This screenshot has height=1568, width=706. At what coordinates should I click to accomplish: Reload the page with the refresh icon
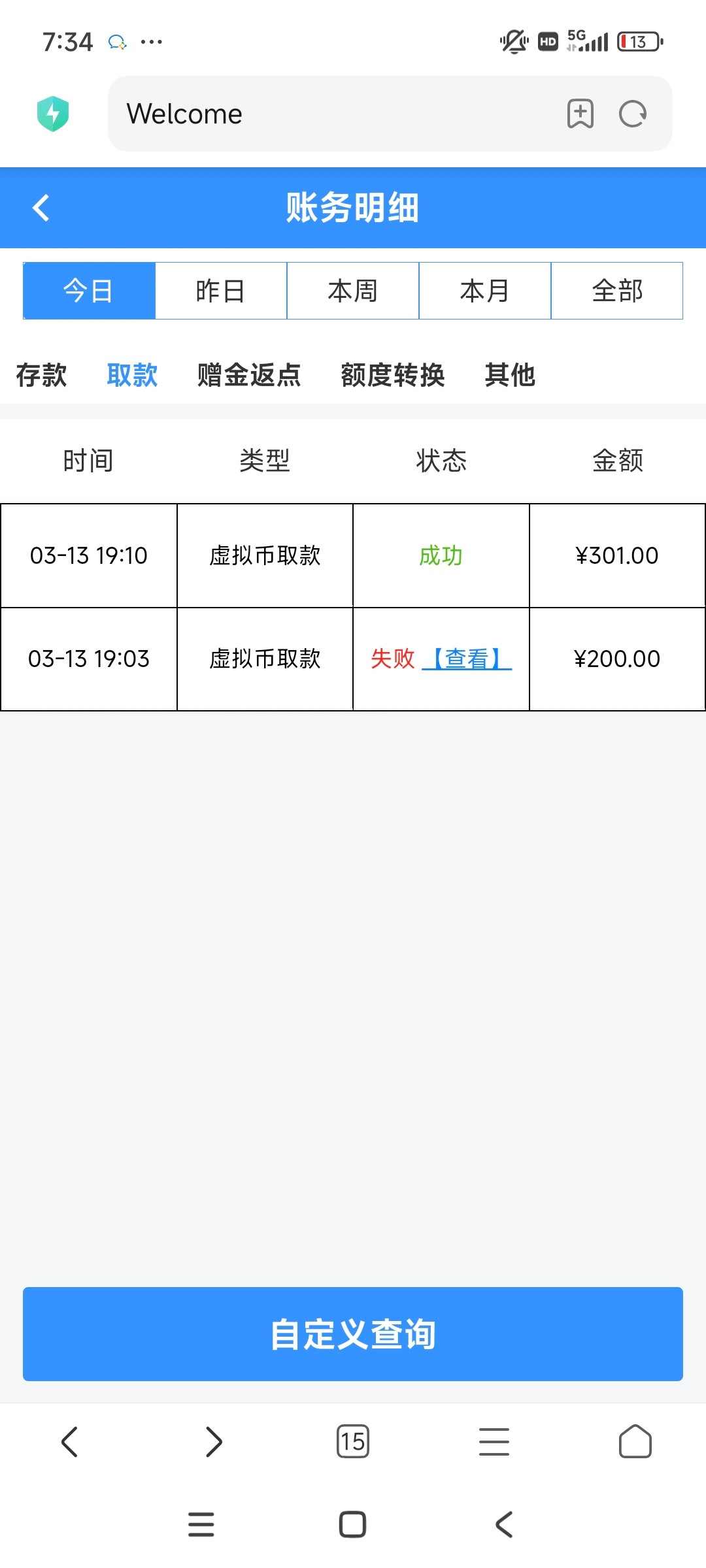coord(633,114)
